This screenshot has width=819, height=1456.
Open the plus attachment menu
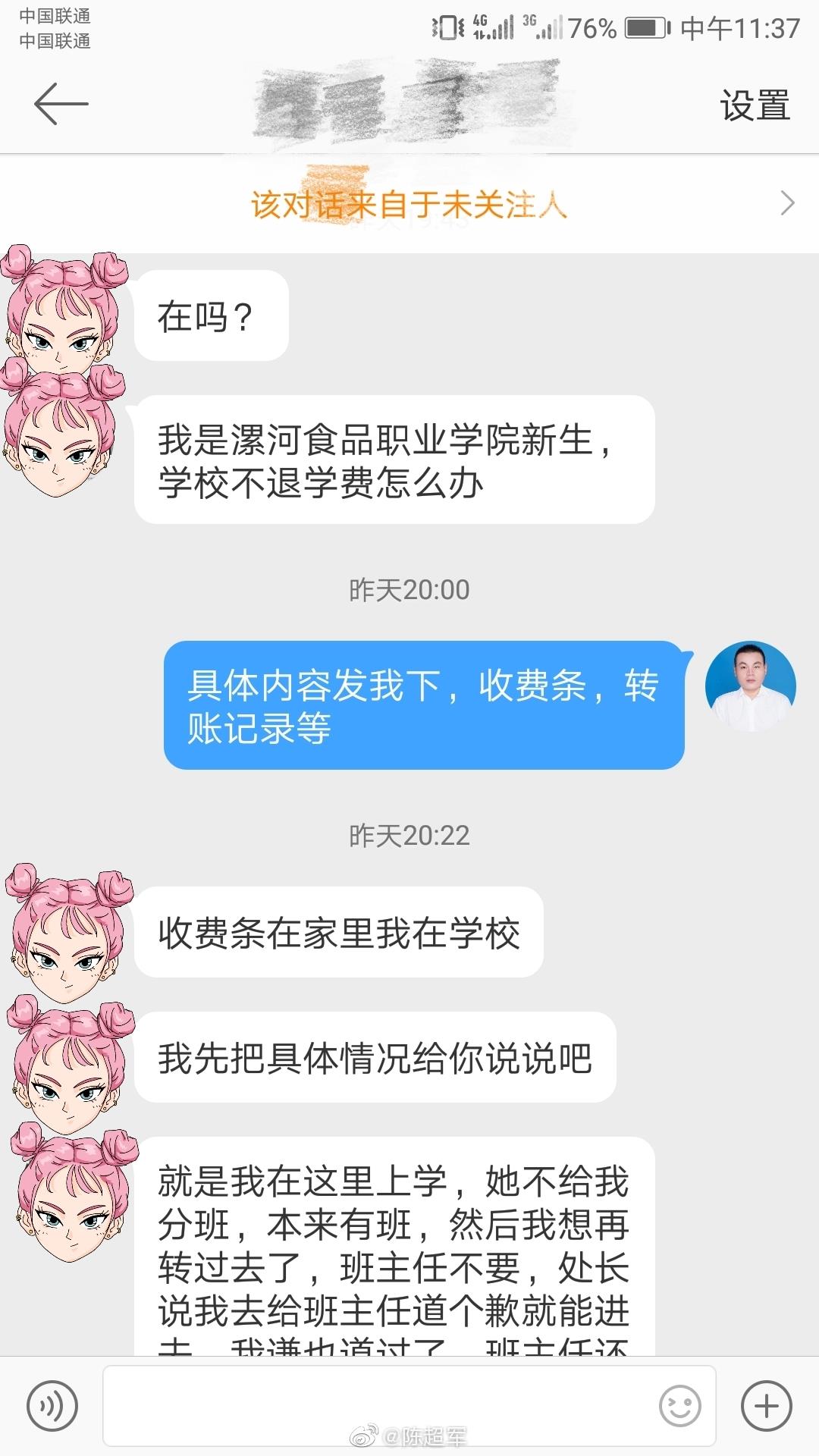coord(766,1406)
